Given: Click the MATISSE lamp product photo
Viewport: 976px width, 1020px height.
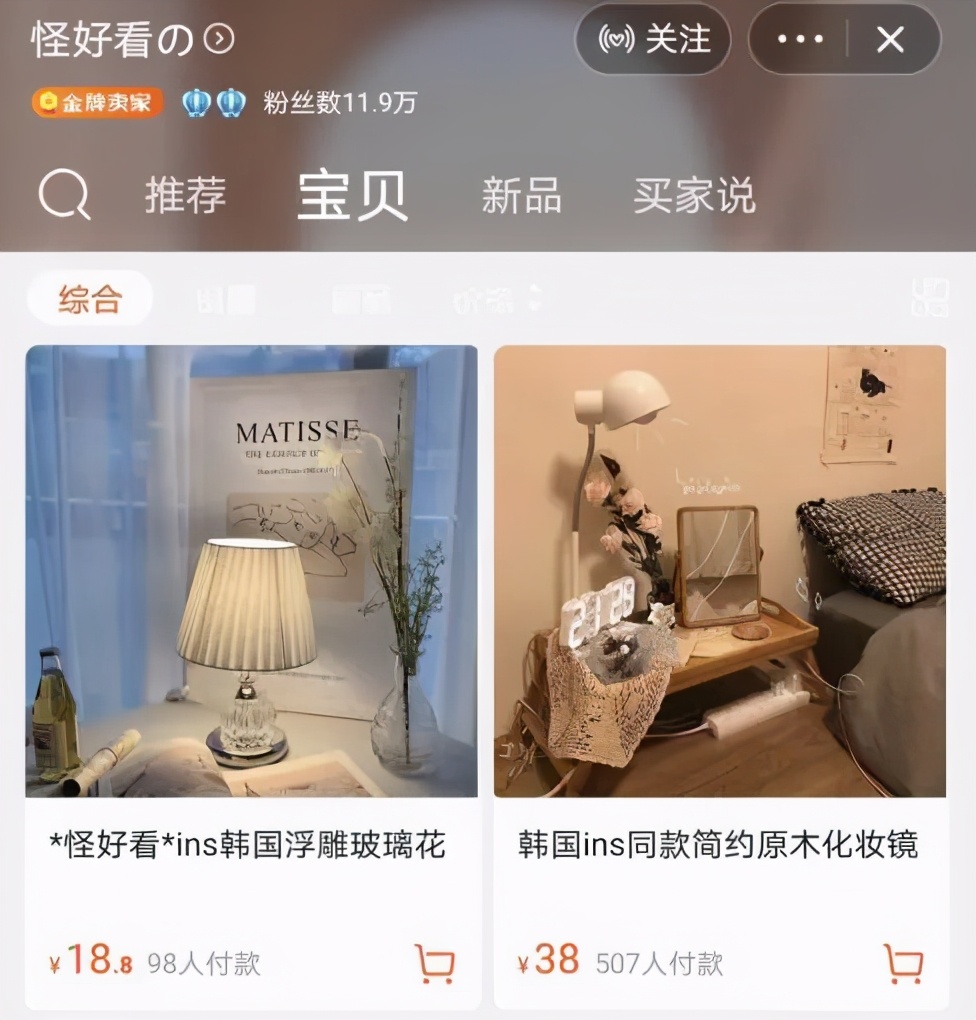Looking at the screenshot, I should pos(250,570).
